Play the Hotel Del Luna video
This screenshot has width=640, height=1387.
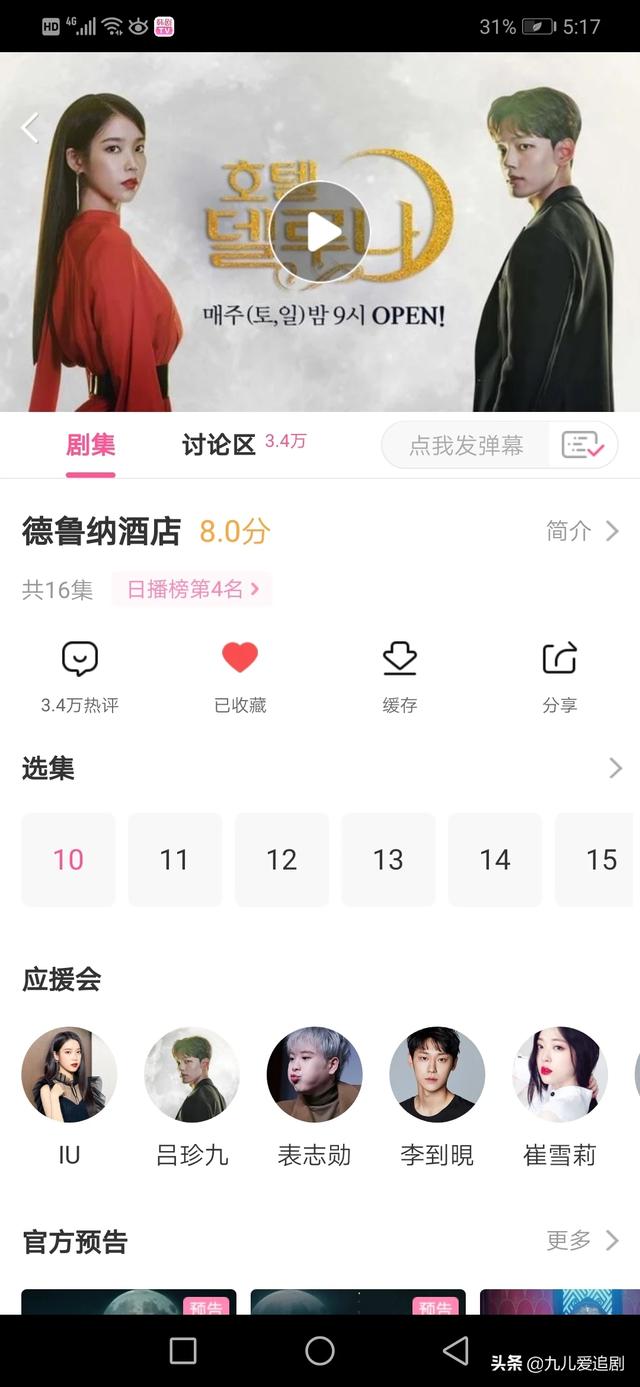tap(320, 232)
